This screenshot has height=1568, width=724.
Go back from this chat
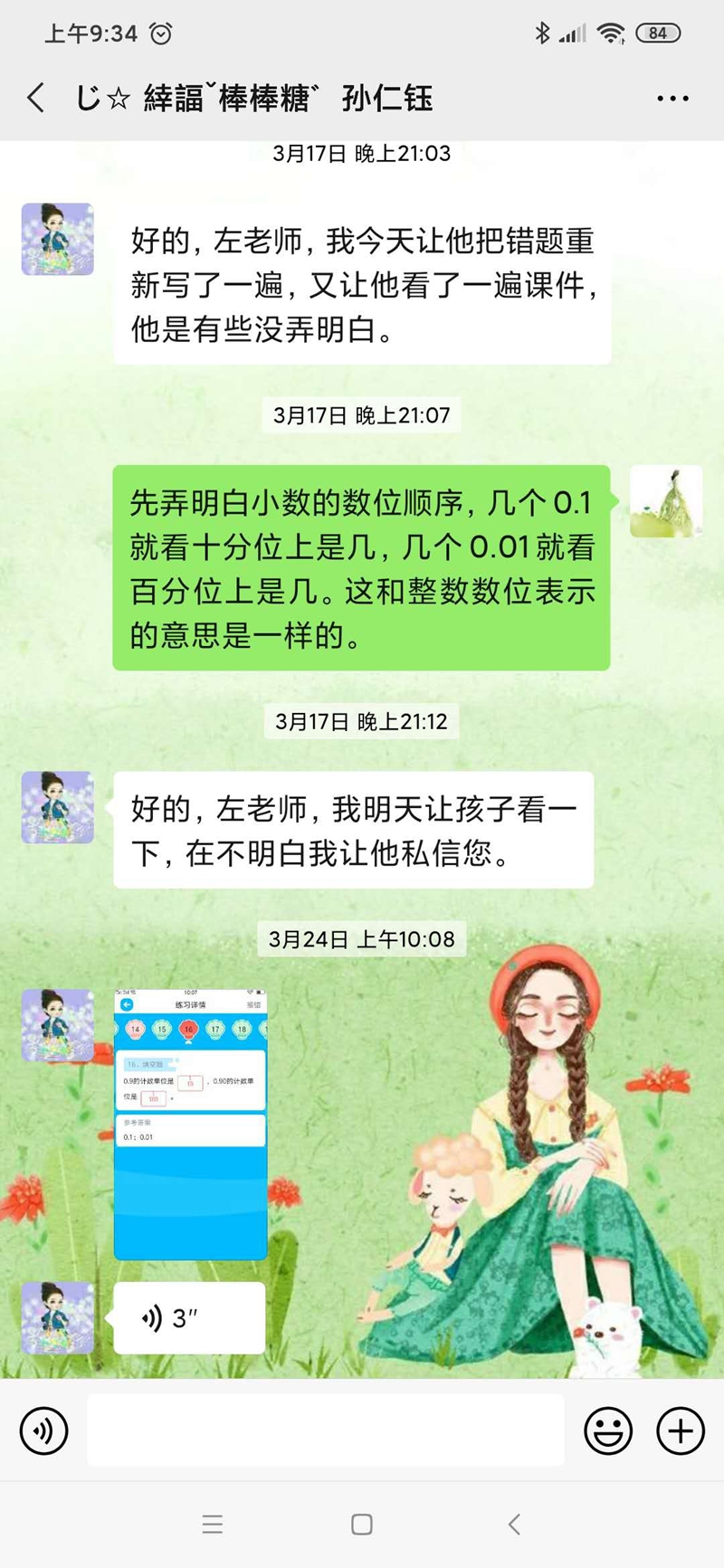click(x=36, y=98)
